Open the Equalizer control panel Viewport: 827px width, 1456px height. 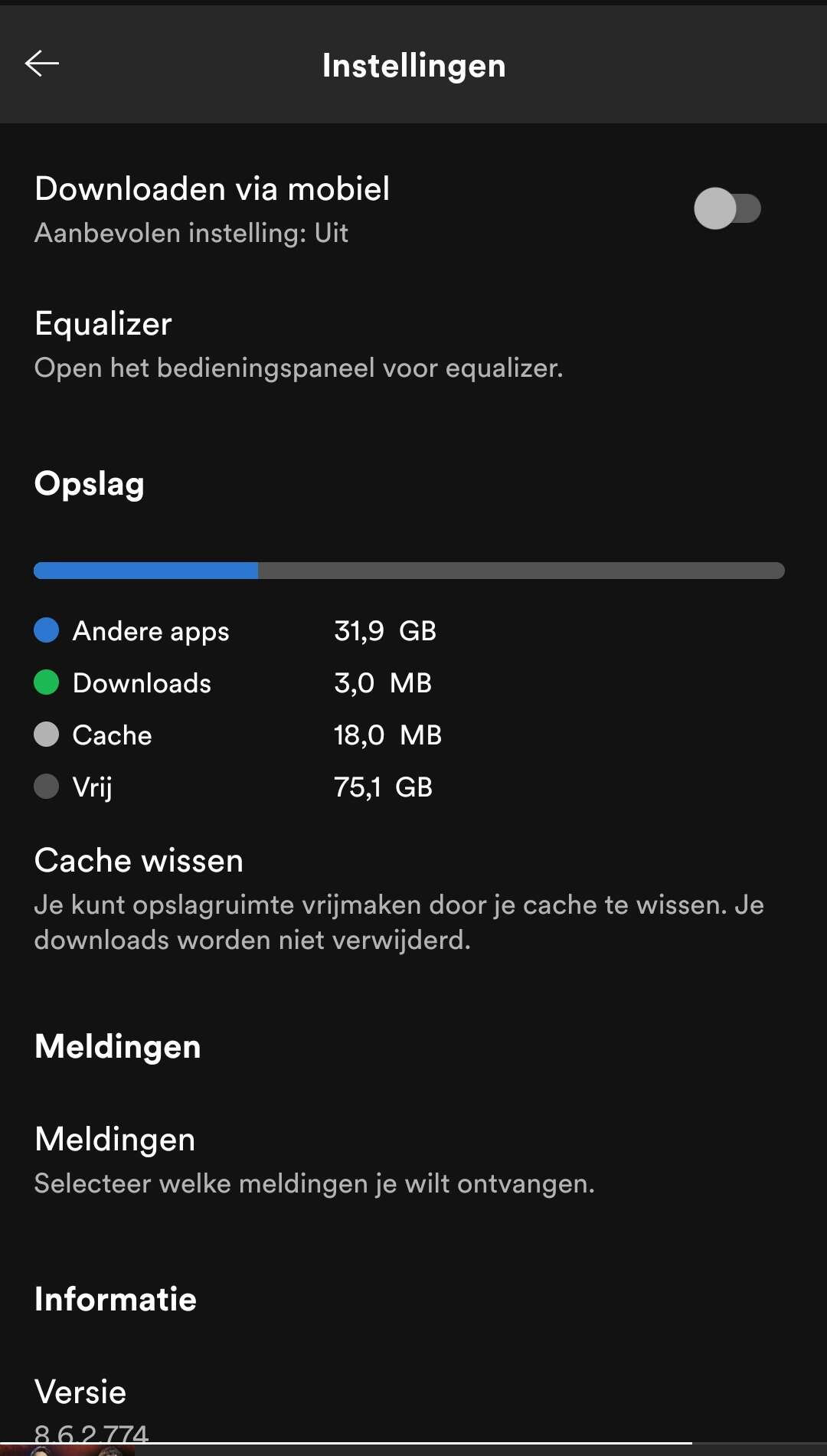tap(299, 345)
